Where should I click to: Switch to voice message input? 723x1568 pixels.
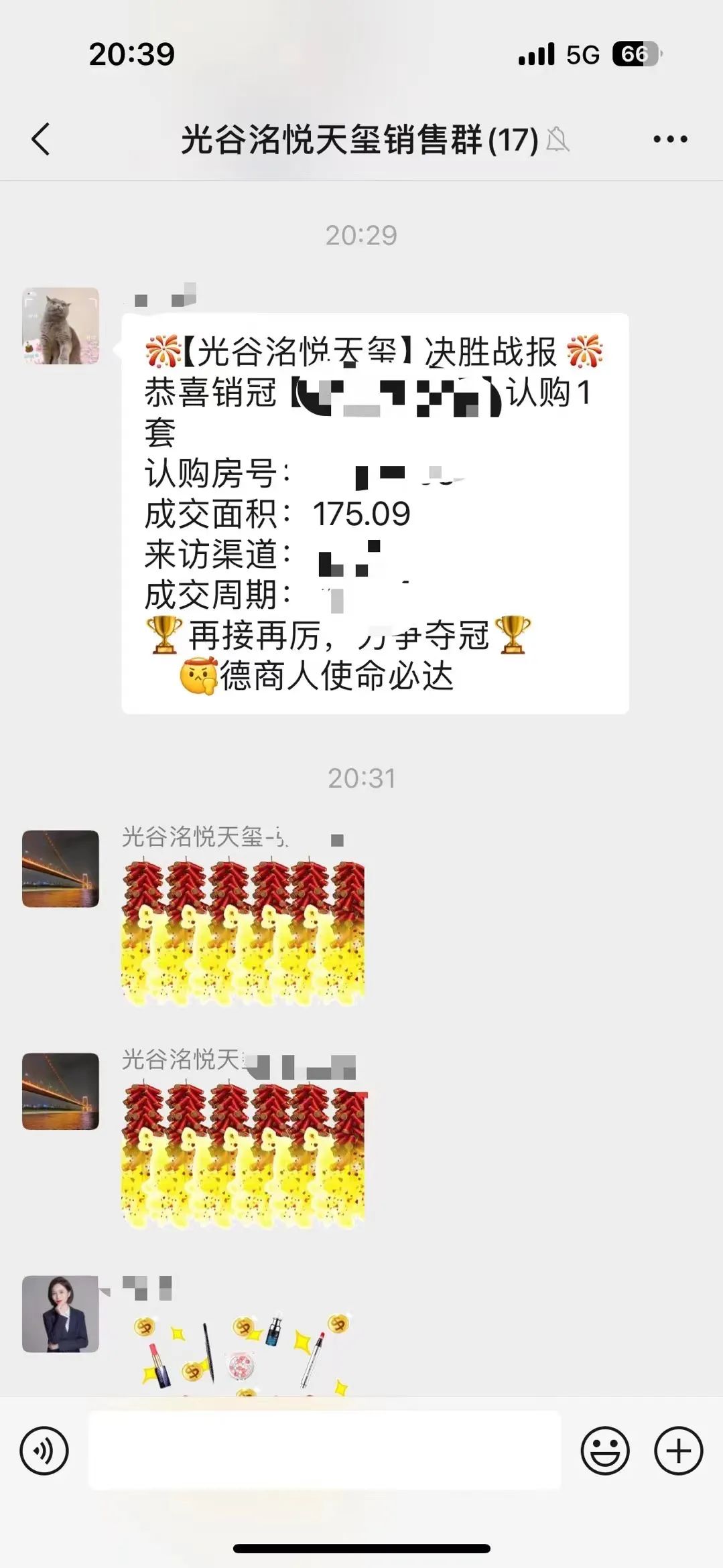[x=44, y=1451]
